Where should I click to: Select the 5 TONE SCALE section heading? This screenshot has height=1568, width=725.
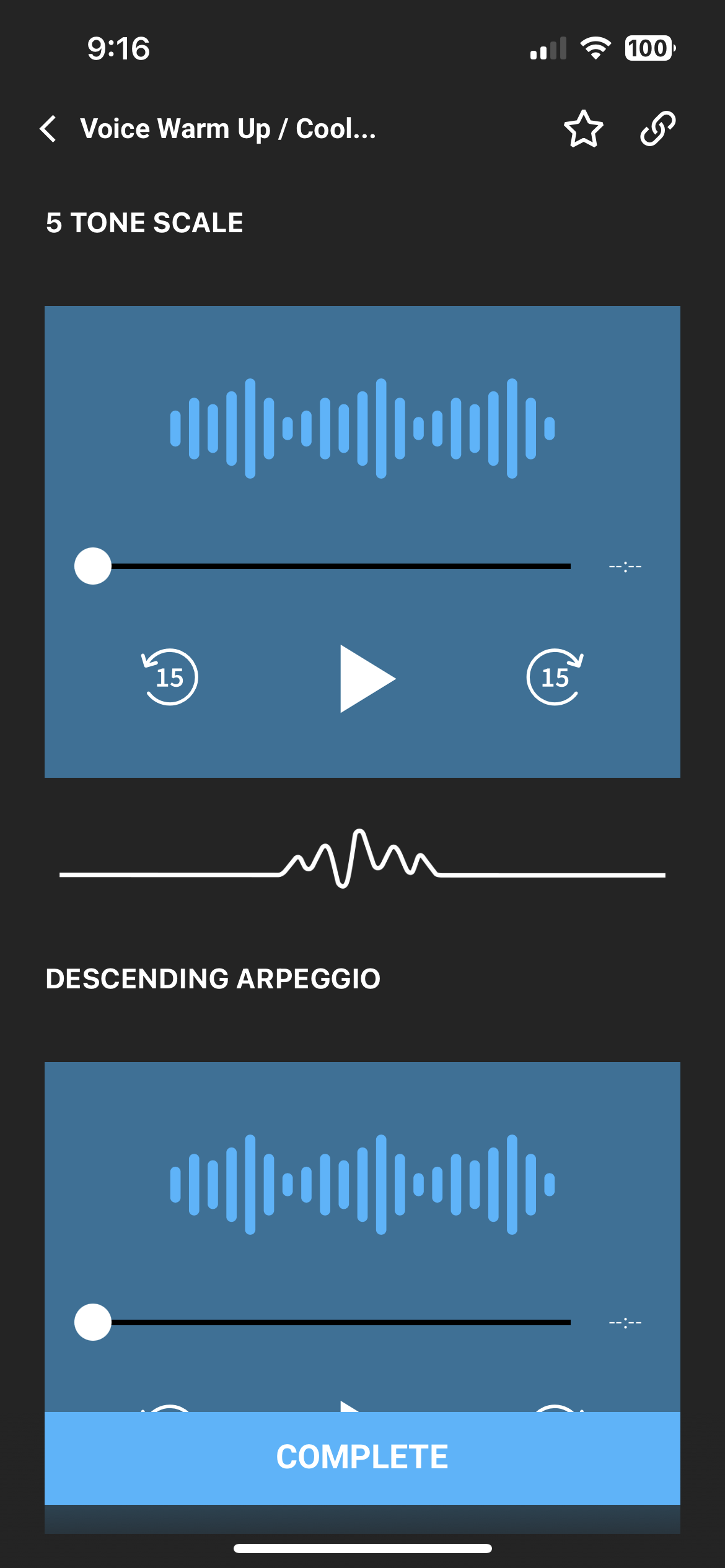point(144,223)
